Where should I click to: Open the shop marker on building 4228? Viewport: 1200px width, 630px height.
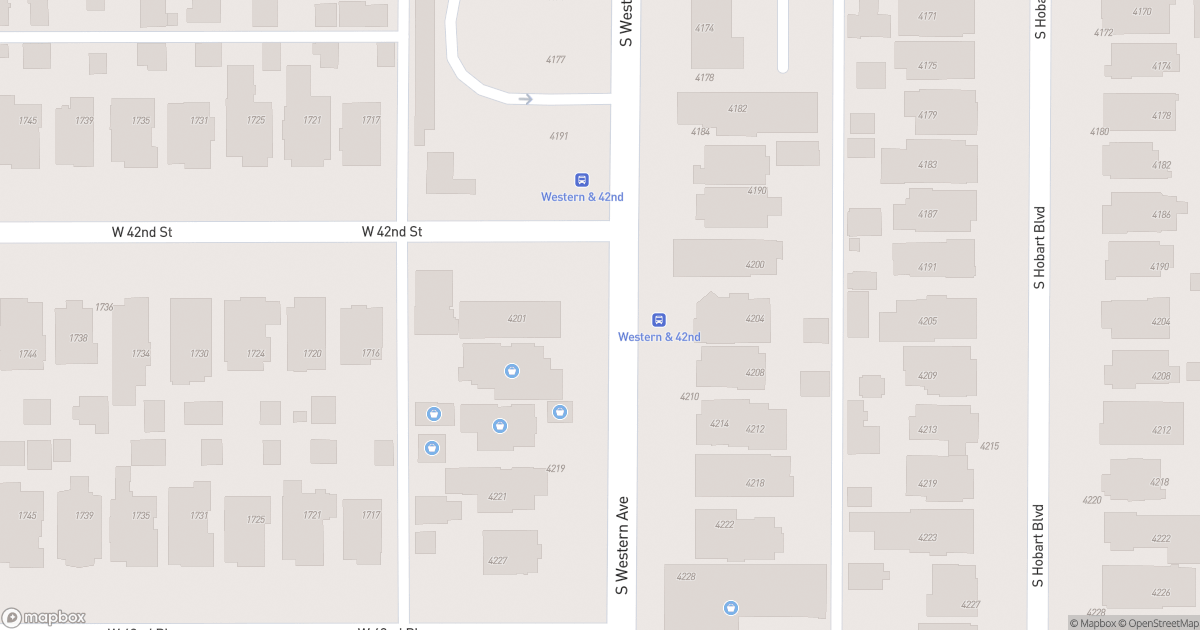point(731,607)
